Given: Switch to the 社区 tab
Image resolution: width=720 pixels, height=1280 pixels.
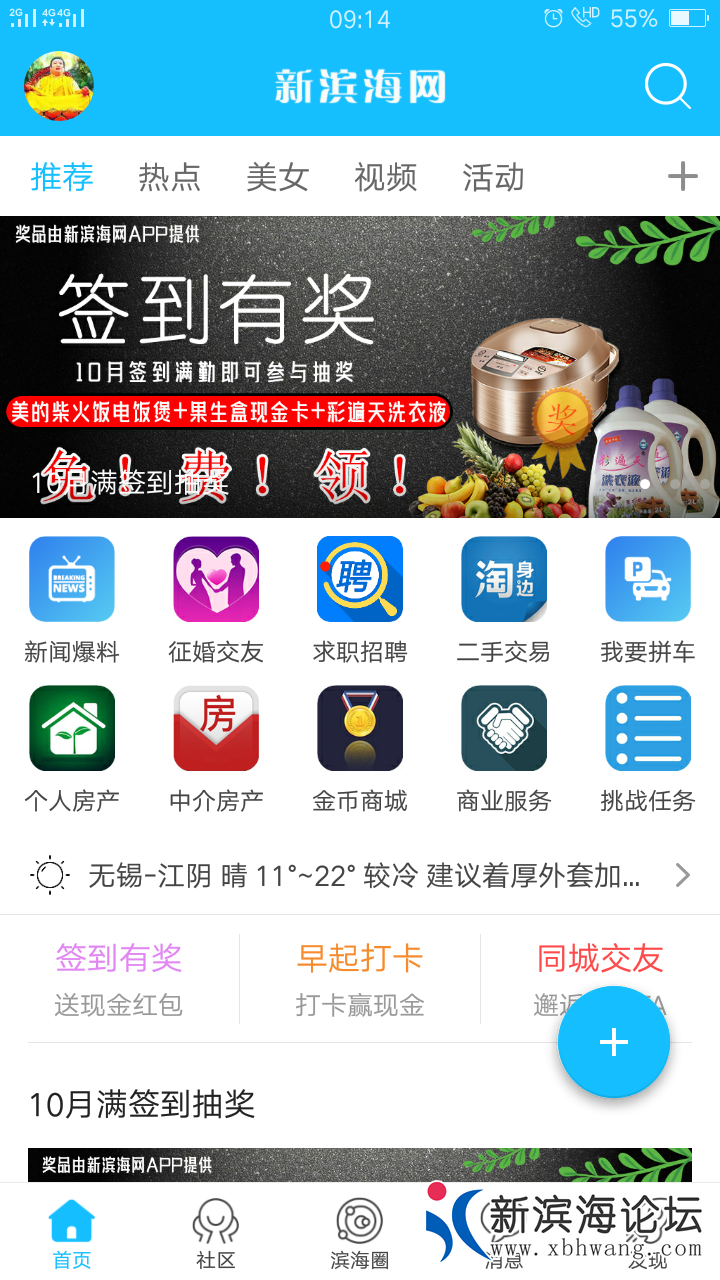Looking at the screenshot, I should (x=215, y=1233).
